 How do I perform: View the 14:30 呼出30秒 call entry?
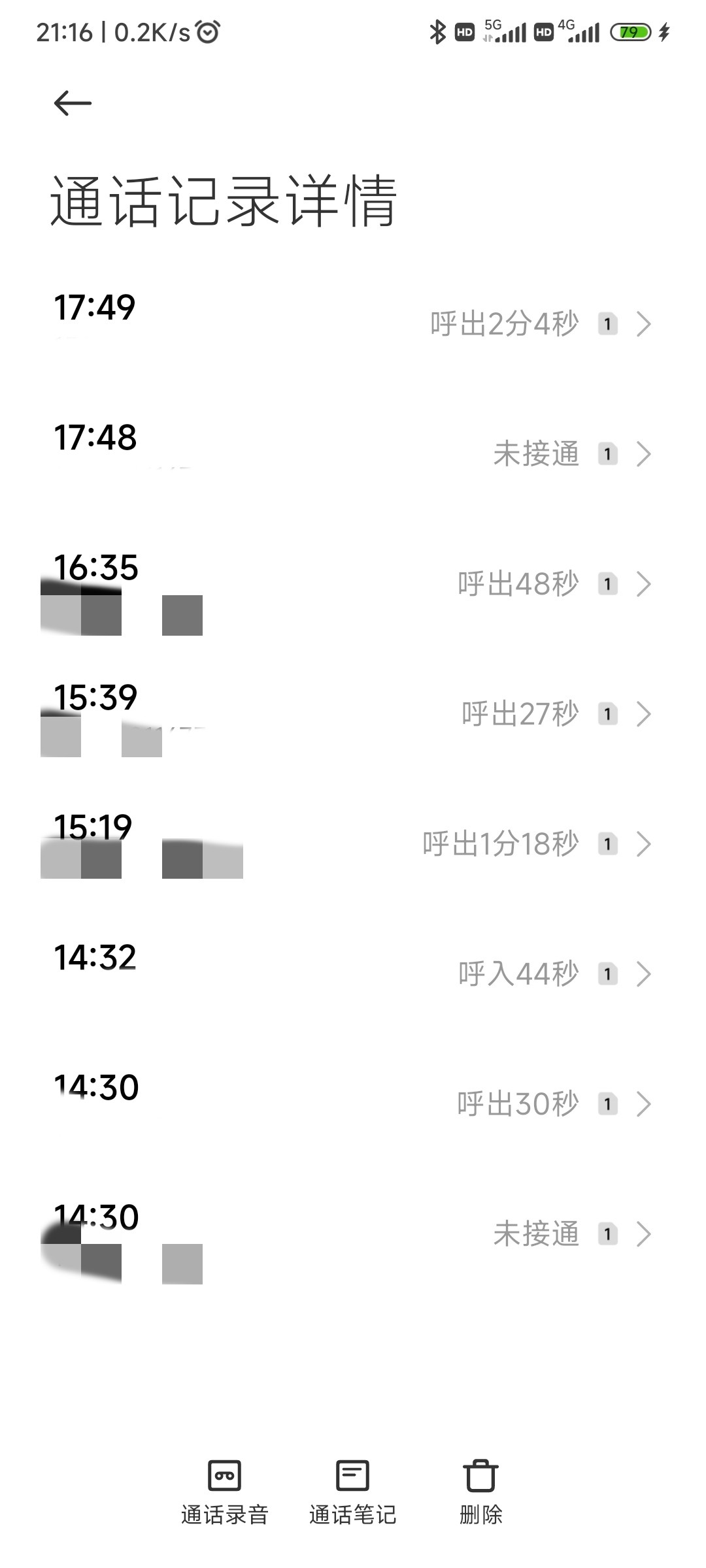(x=353, y=1104)
